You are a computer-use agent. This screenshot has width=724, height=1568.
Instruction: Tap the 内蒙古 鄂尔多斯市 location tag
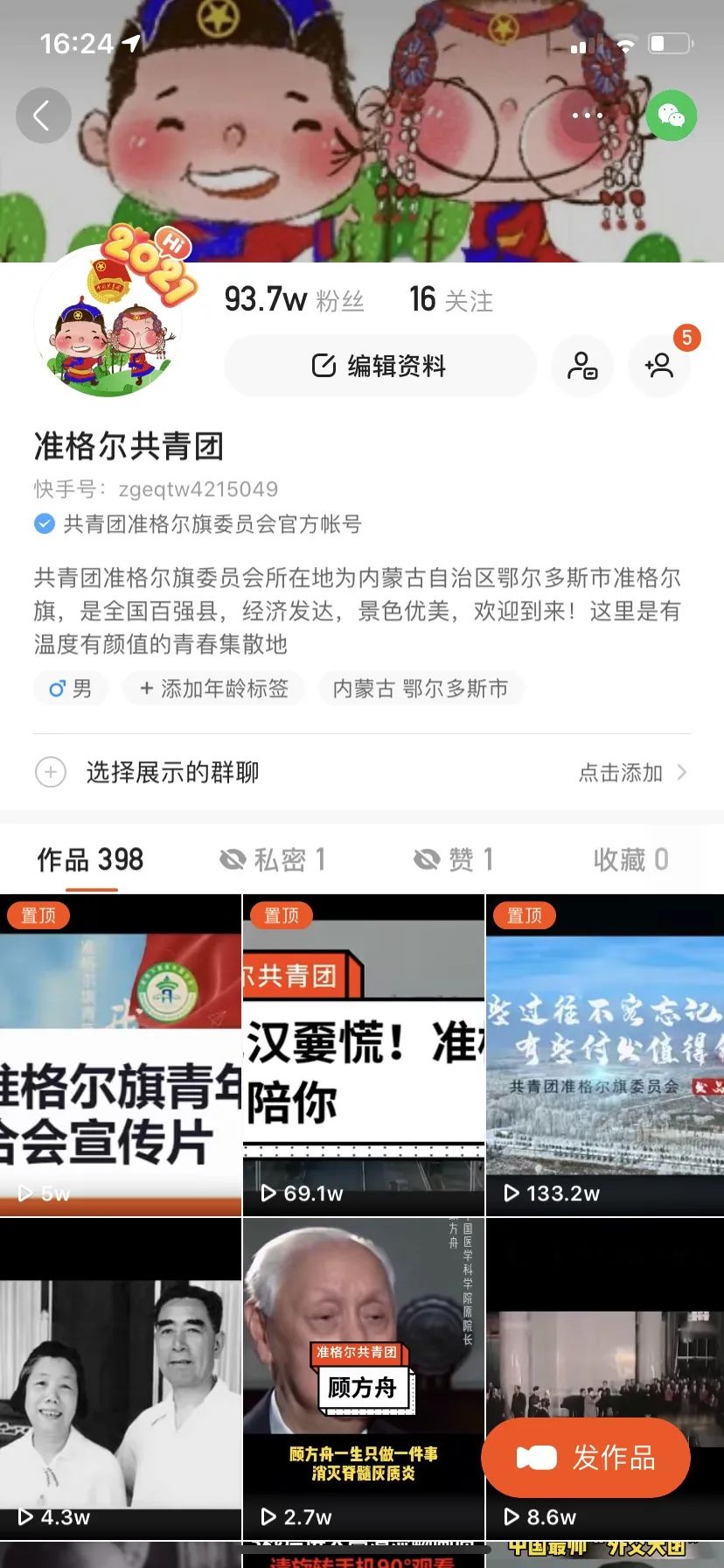(421, 689)
